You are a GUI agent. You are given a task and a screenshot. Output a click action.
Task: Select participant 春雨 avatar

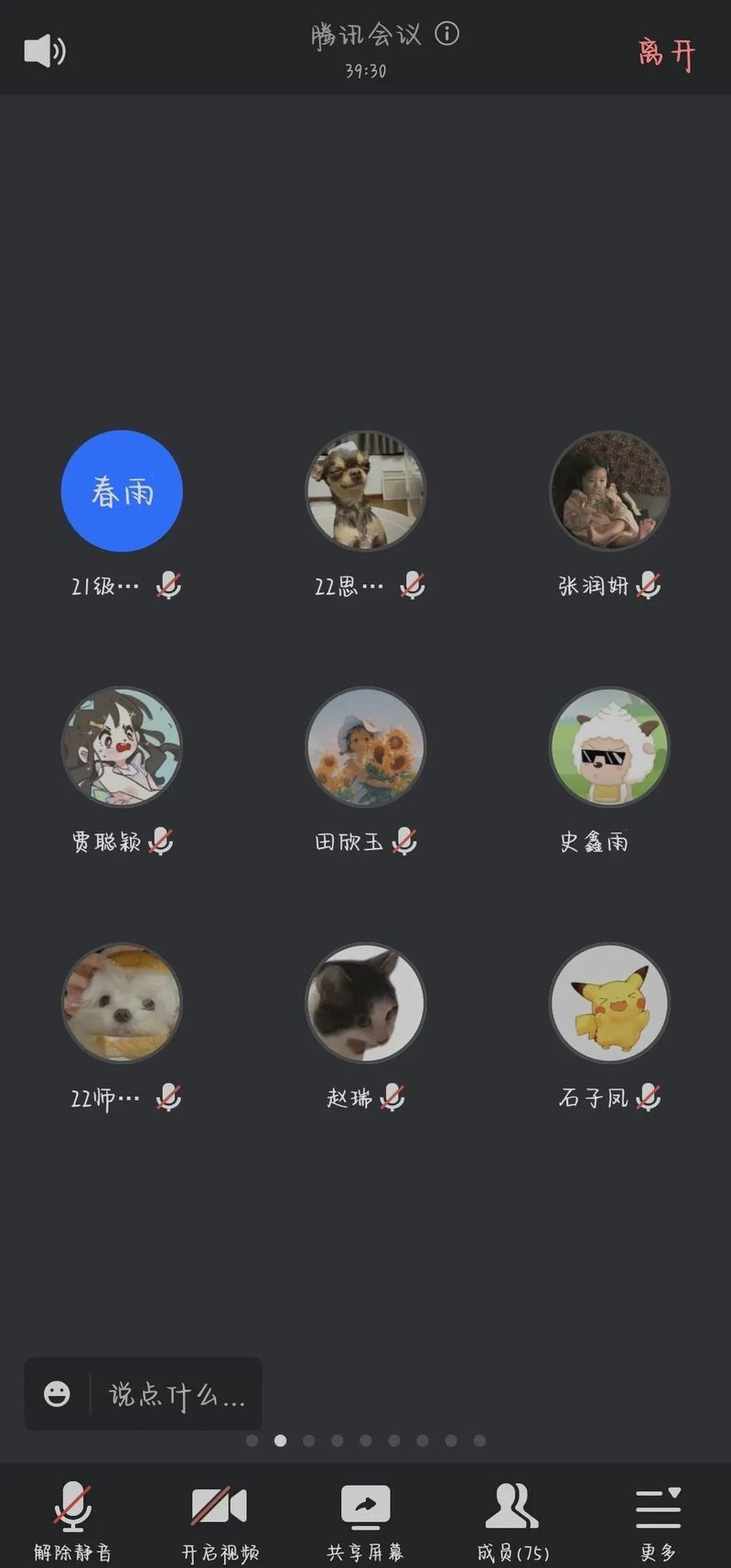point(122,491)
